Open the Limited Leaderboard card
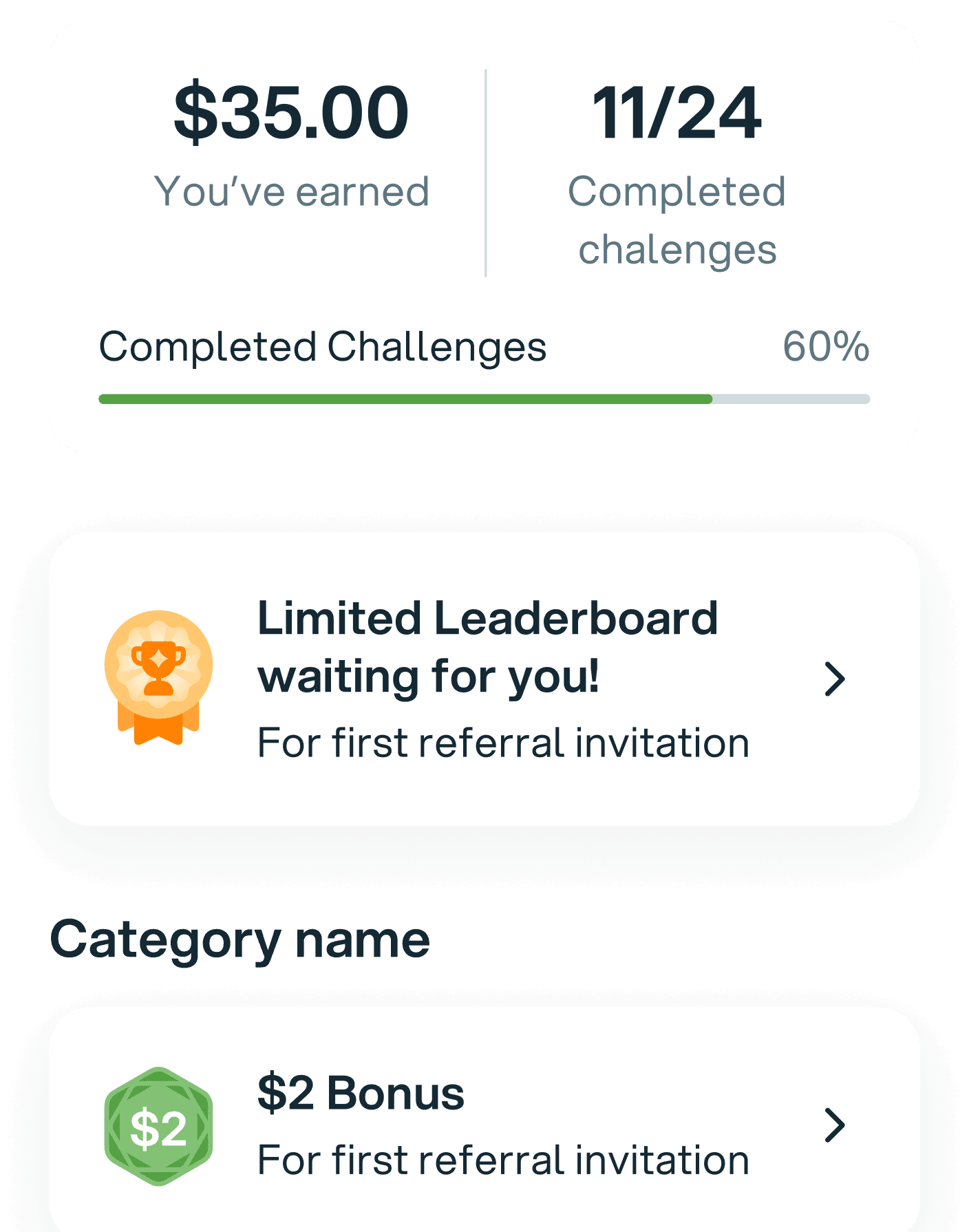The image size is (969, 1232). point(484,679)
